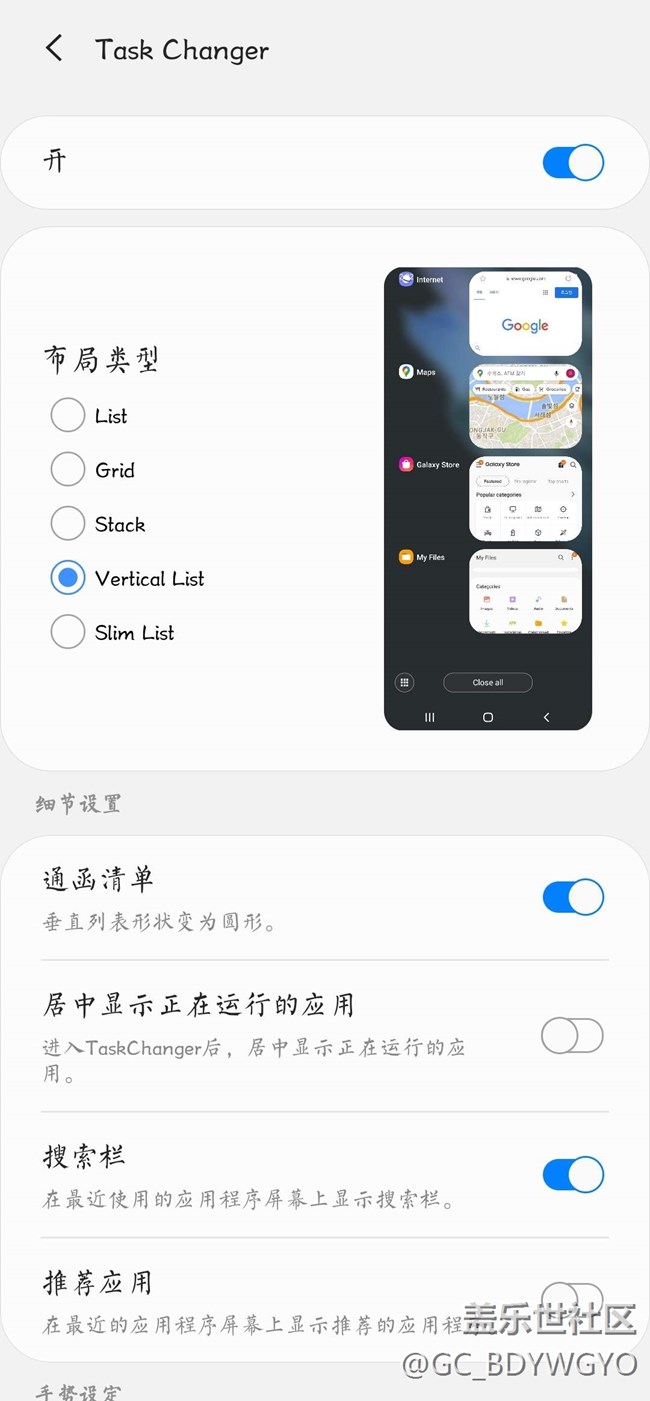650x1401 pixels.
Task: Enable 居中显示正在运行的应用 toggle
Action: pyautogui.click(x=573, y=1036)
